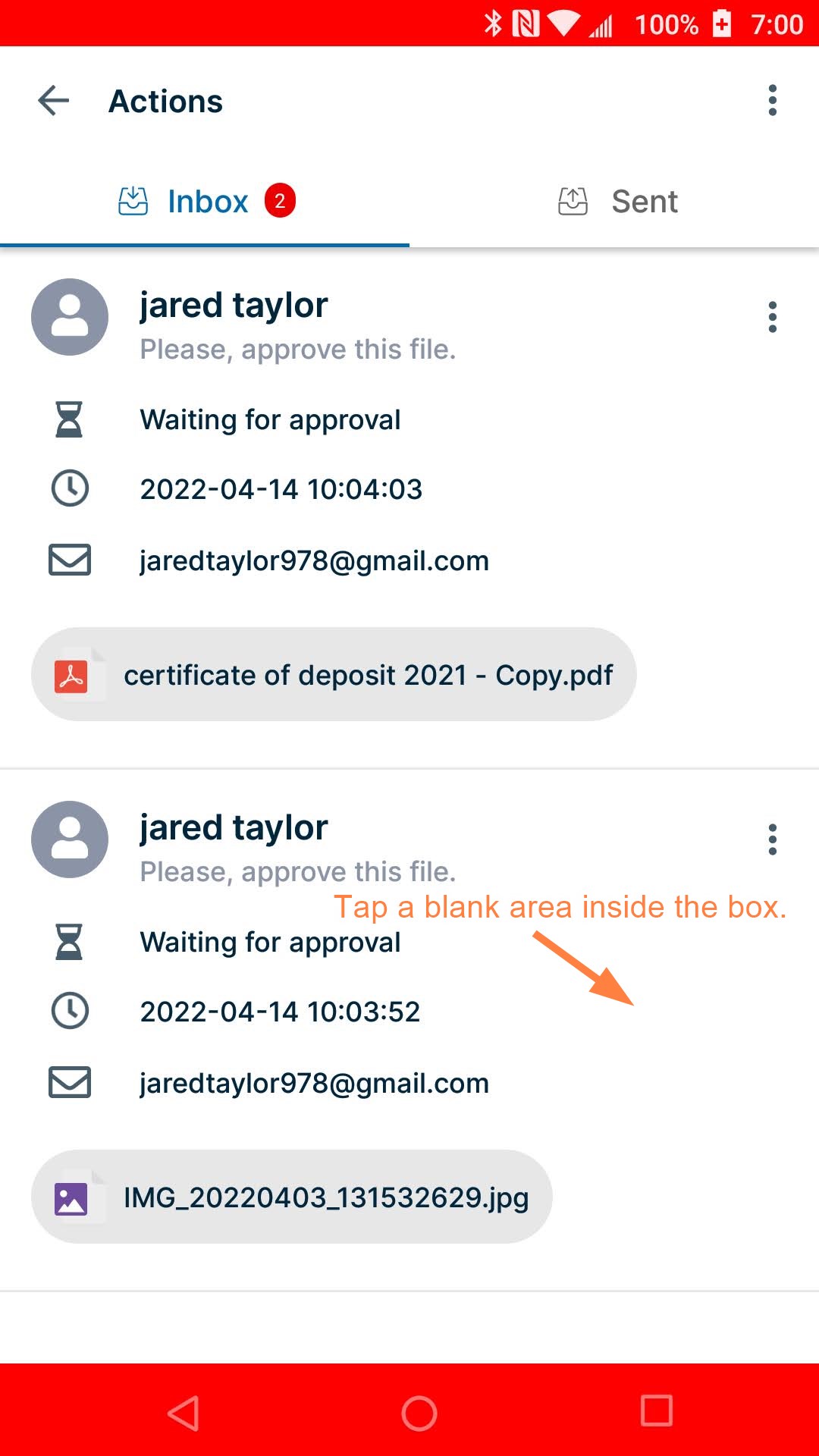Open recent apps from the navigation bar
Screen dimensions: 819x1456
(656, 1411)
